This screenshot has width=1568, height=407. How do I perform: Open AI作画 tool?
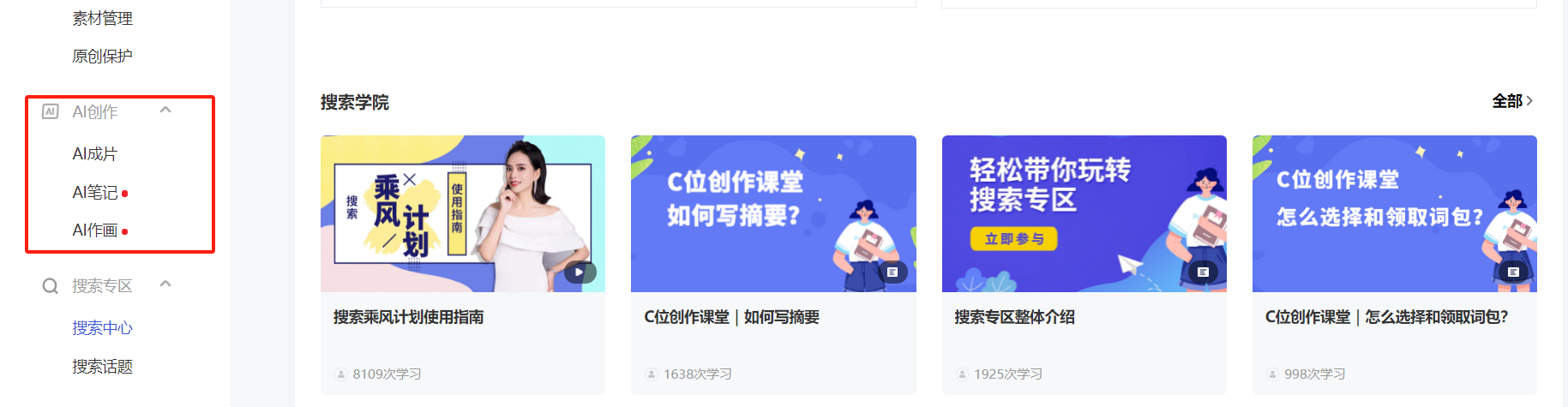[94, 230]
